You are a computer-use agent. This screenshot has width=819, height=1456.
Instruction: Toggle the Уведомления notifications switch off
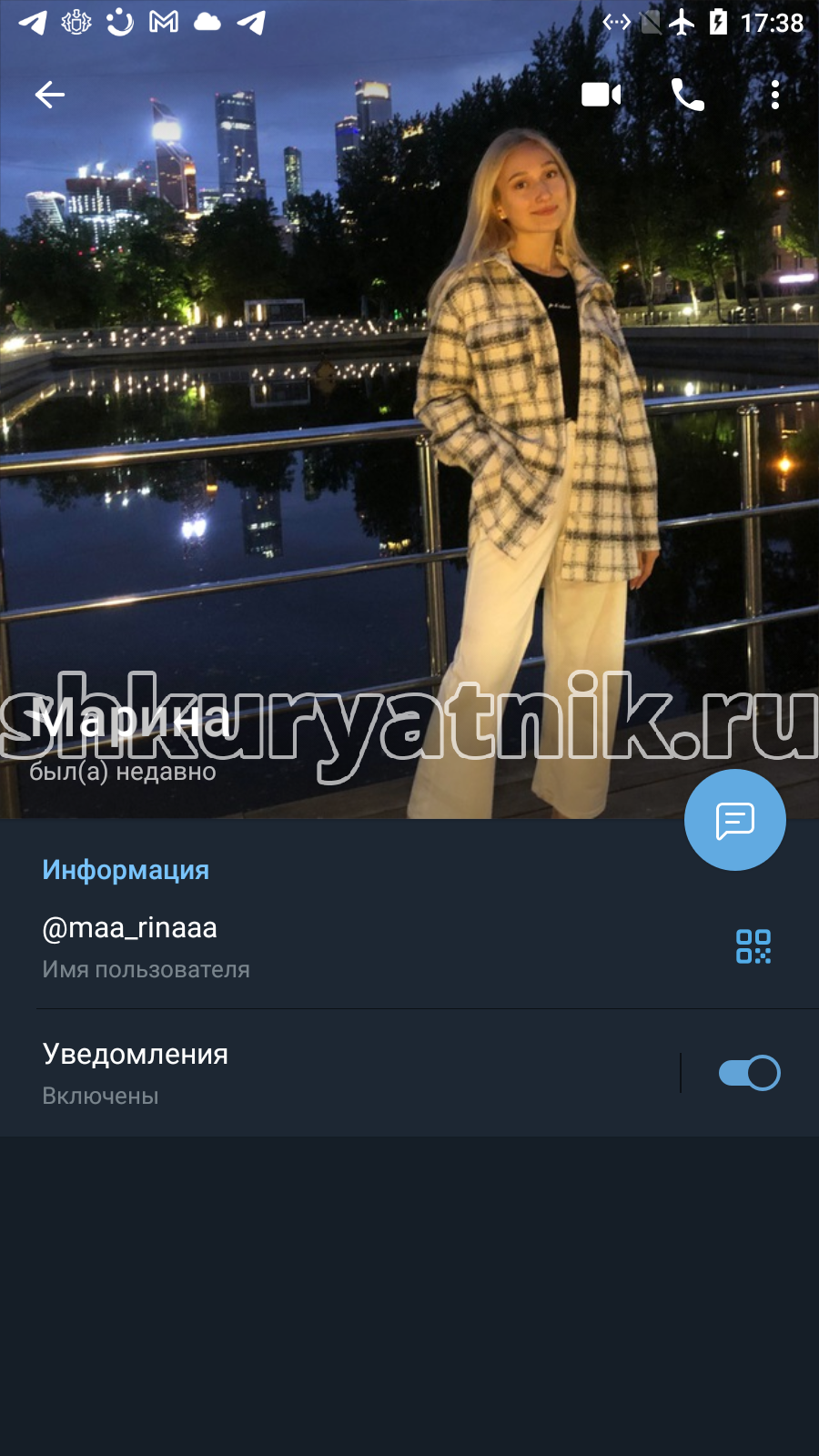749,1073
